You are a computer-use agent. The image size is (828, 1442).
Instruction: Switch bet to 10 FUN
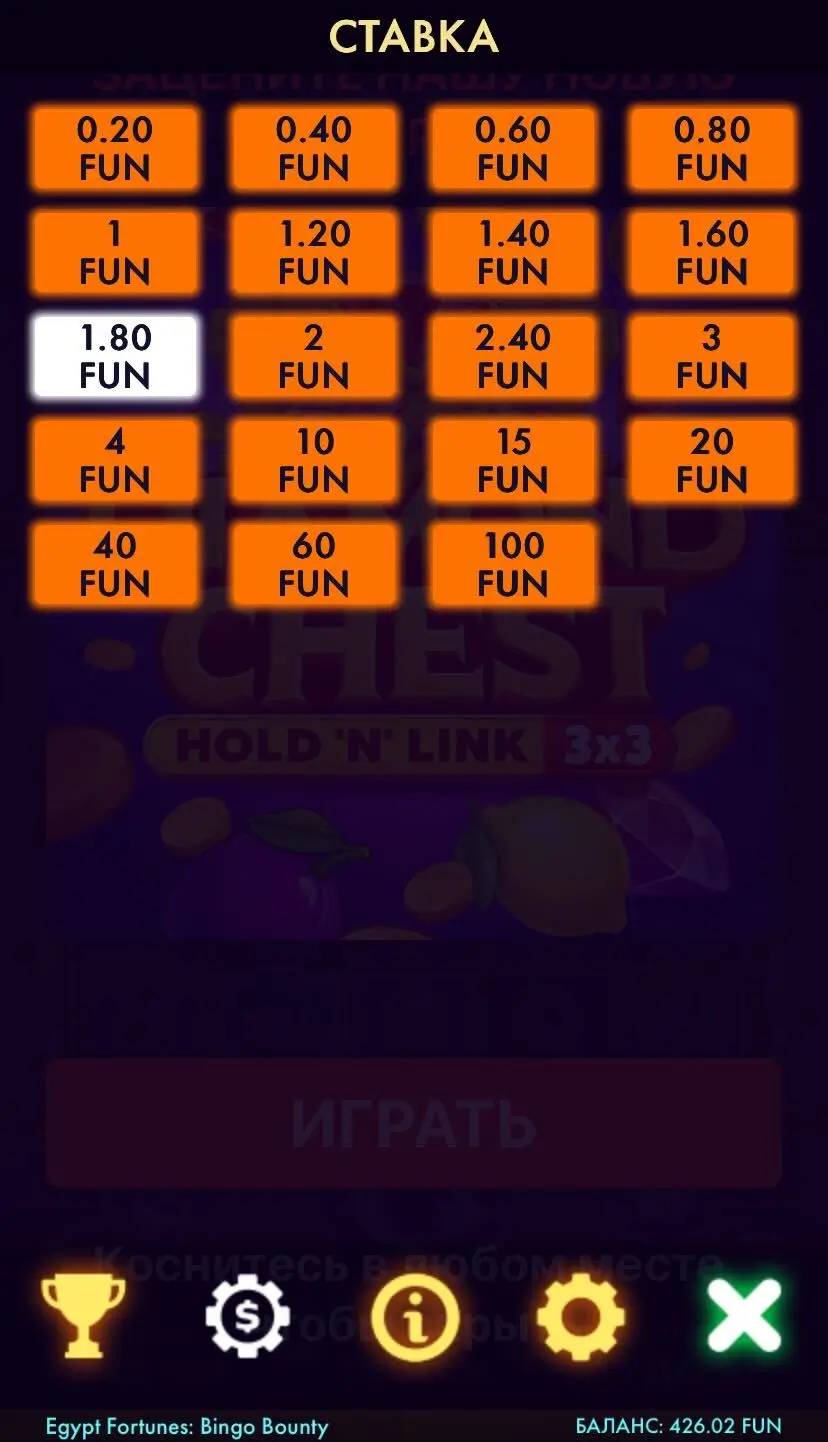tap(313, 460)
